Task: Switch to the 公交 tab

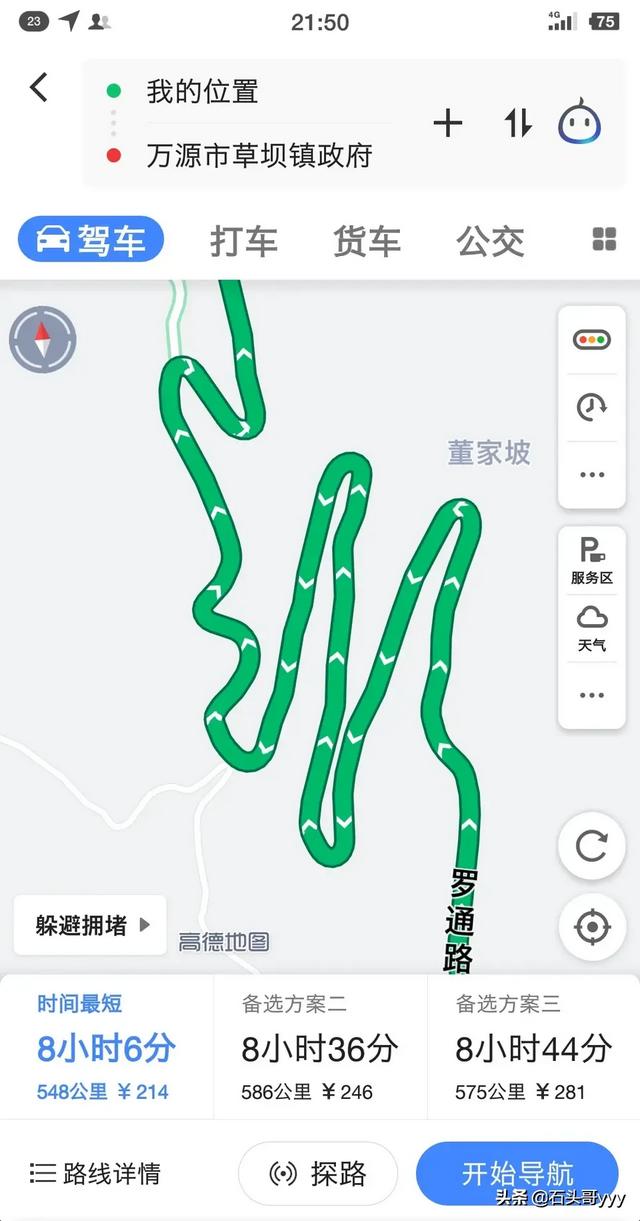Action: point(490,241)
